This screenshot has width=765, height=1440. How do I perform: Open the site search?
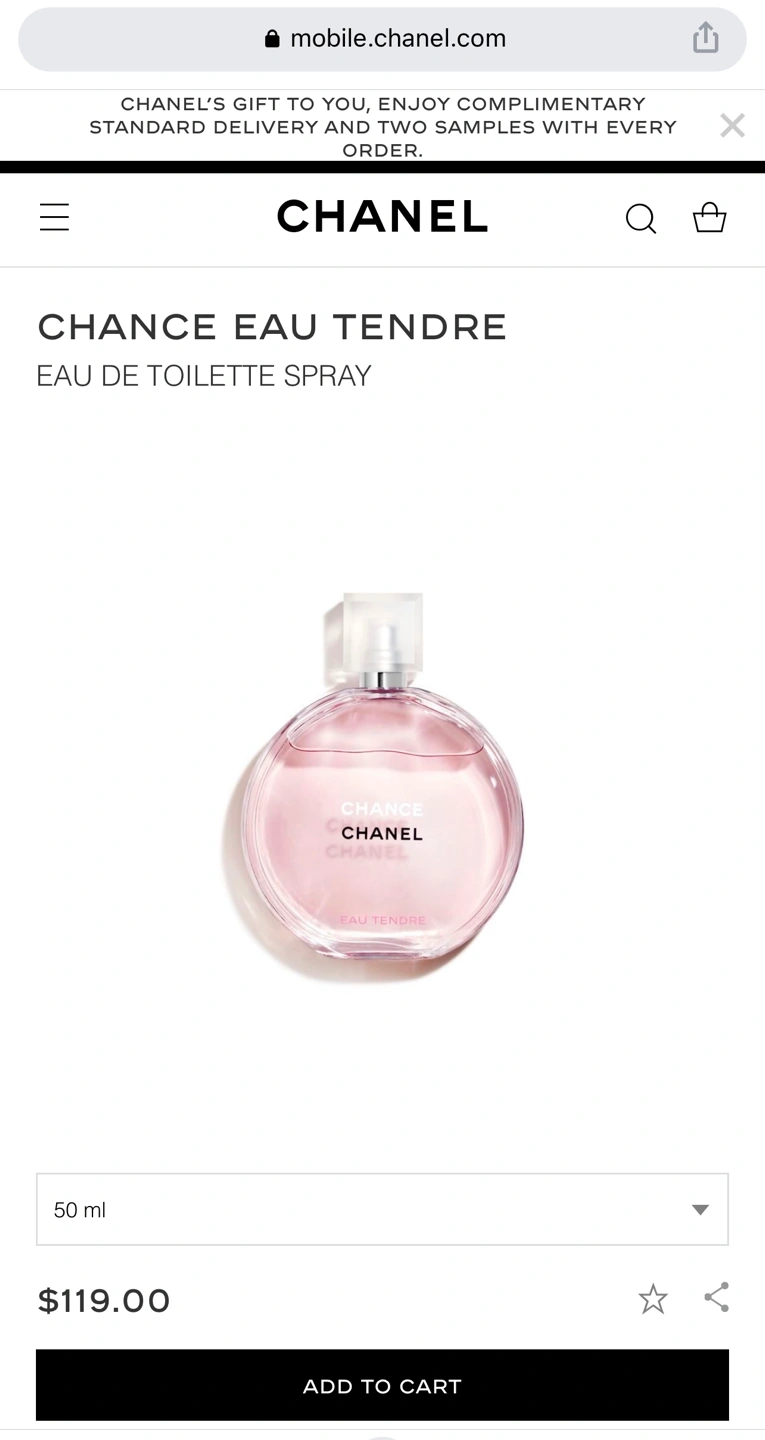640,218
